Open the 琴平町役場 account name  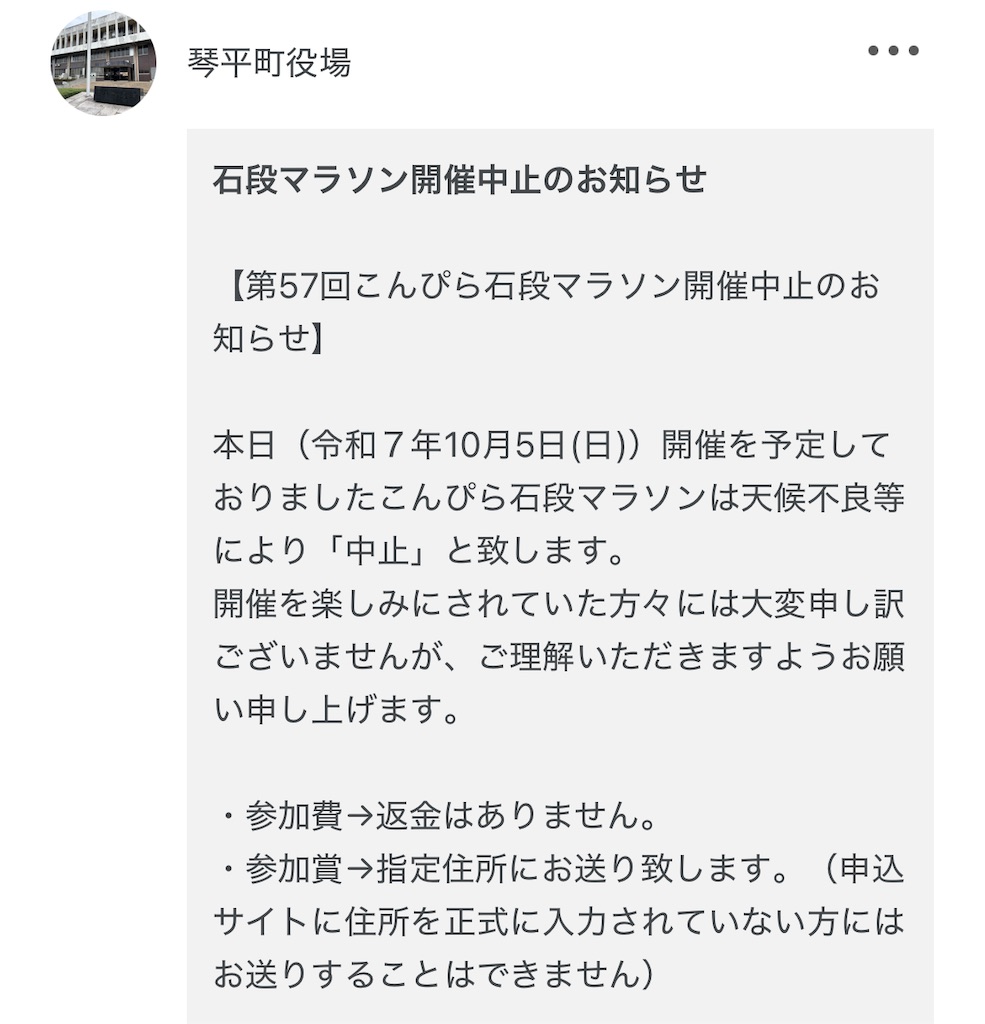coord(269,63)
